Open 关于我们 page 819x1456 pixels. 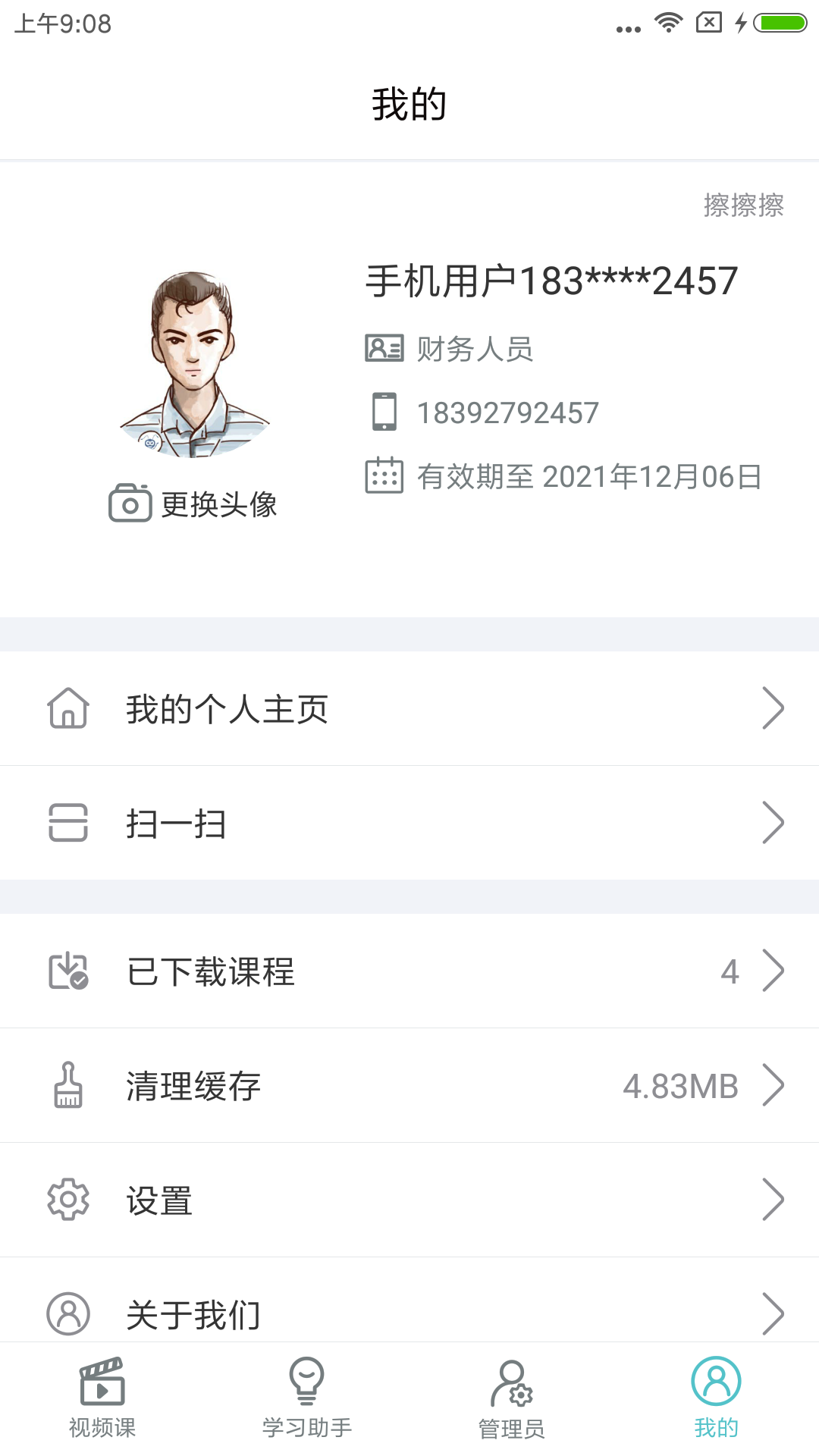tap(409, 1312)
